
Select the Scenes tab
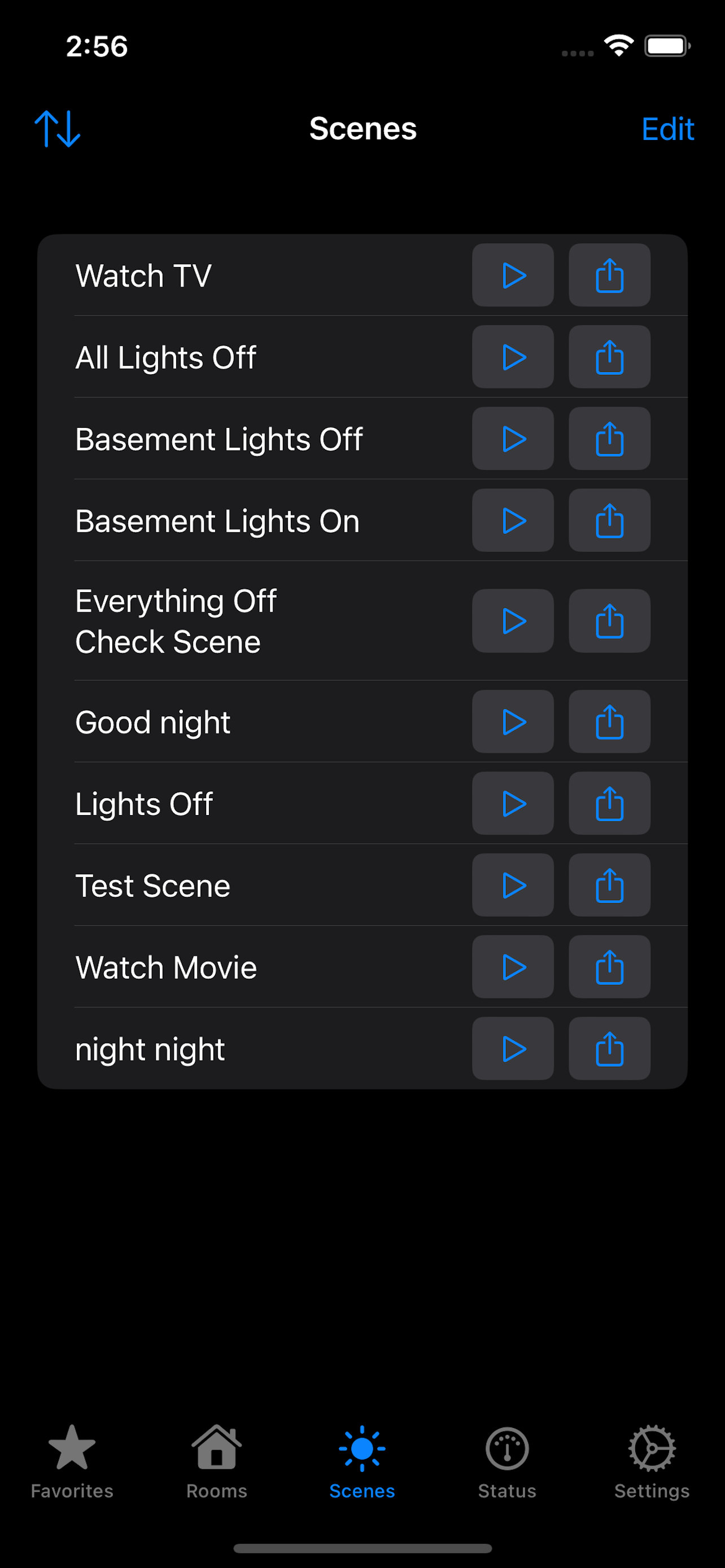click(362, 1462)
